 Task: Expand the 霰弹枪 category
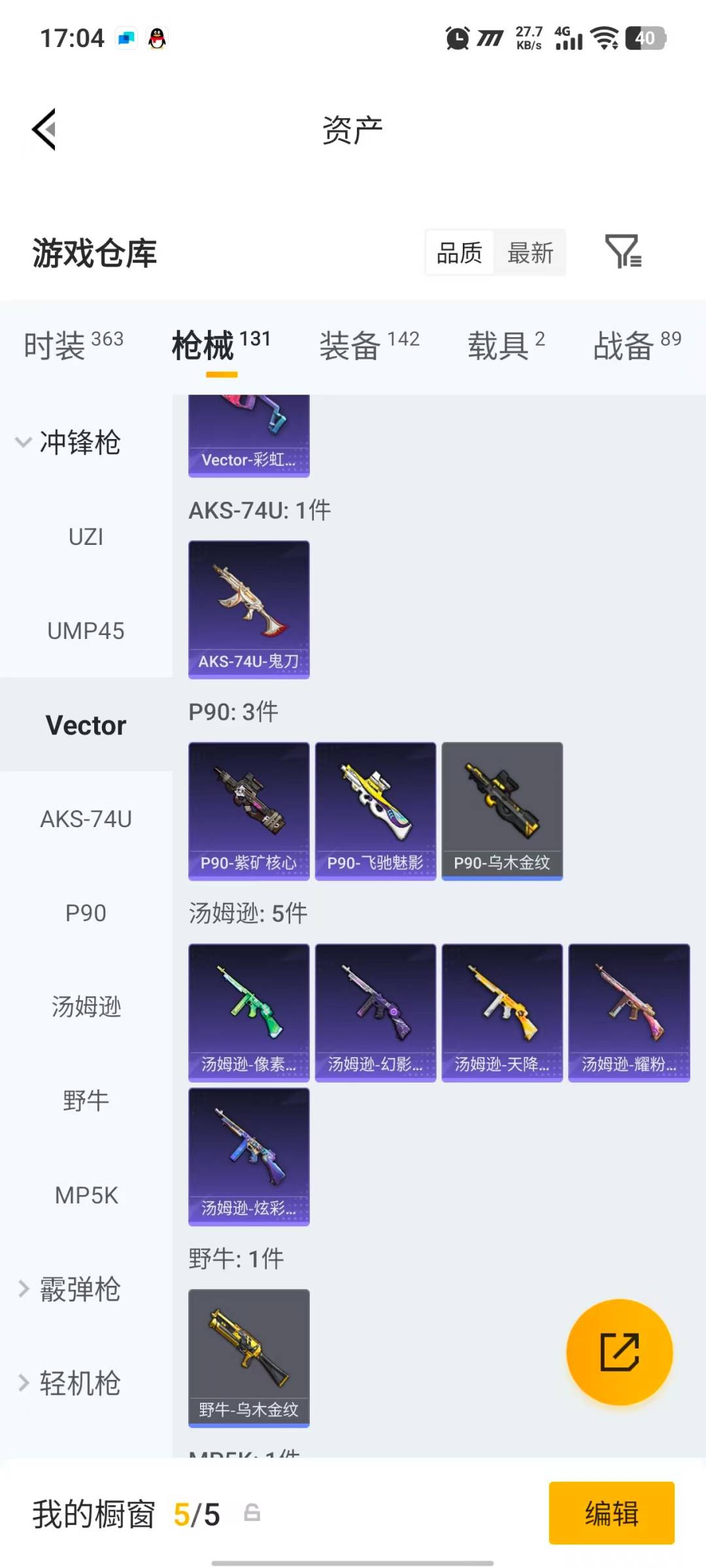tap(69, 1289)
